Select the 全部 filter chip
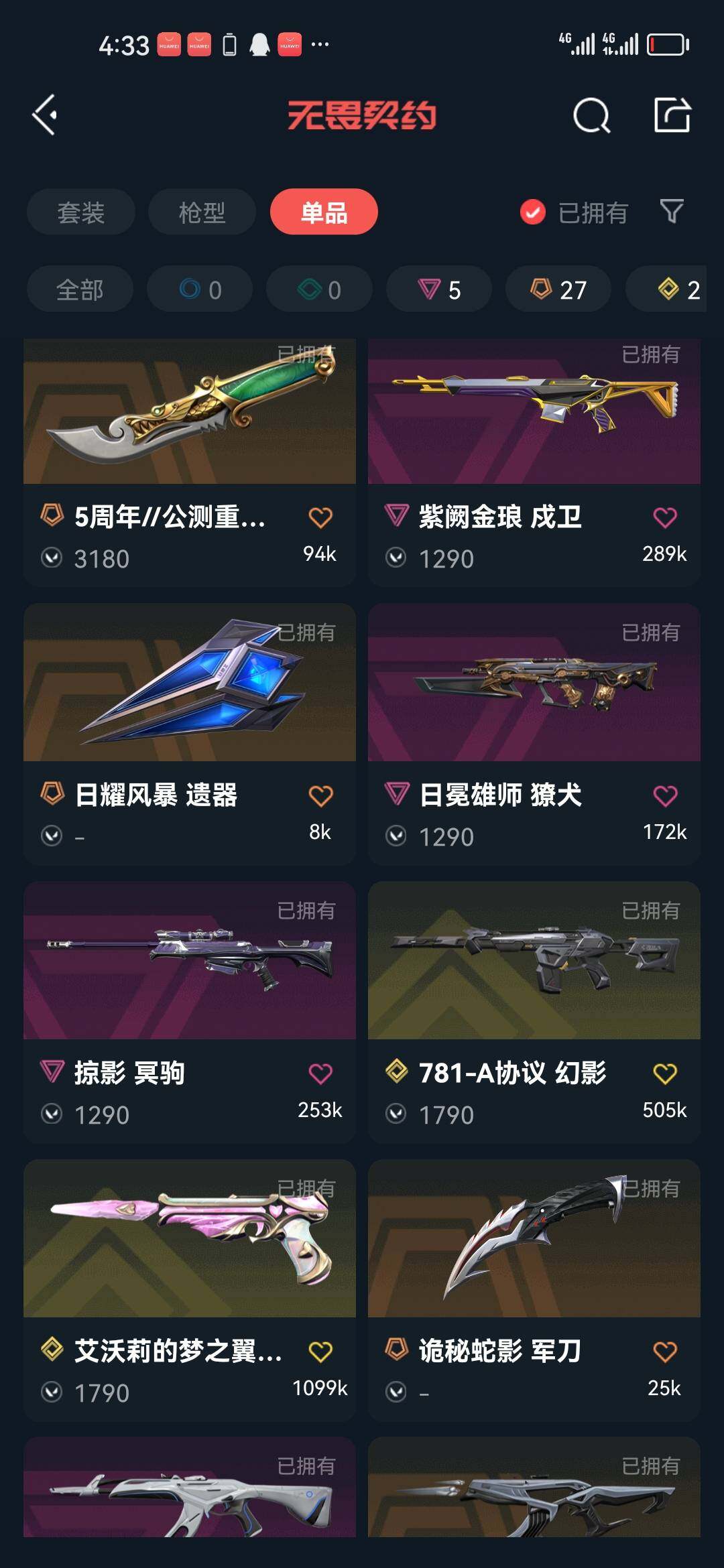Image resolution: width=724 pixels, height=1568 pixels. 80,289
